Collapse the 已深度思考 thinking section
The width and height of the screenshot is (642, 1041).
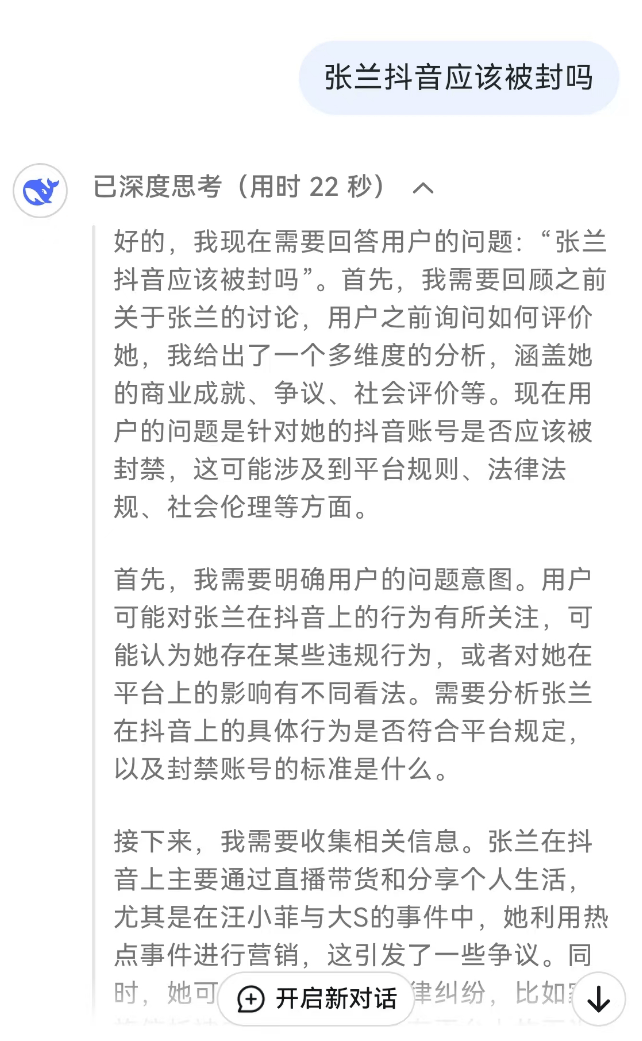[x=423, y=188]
